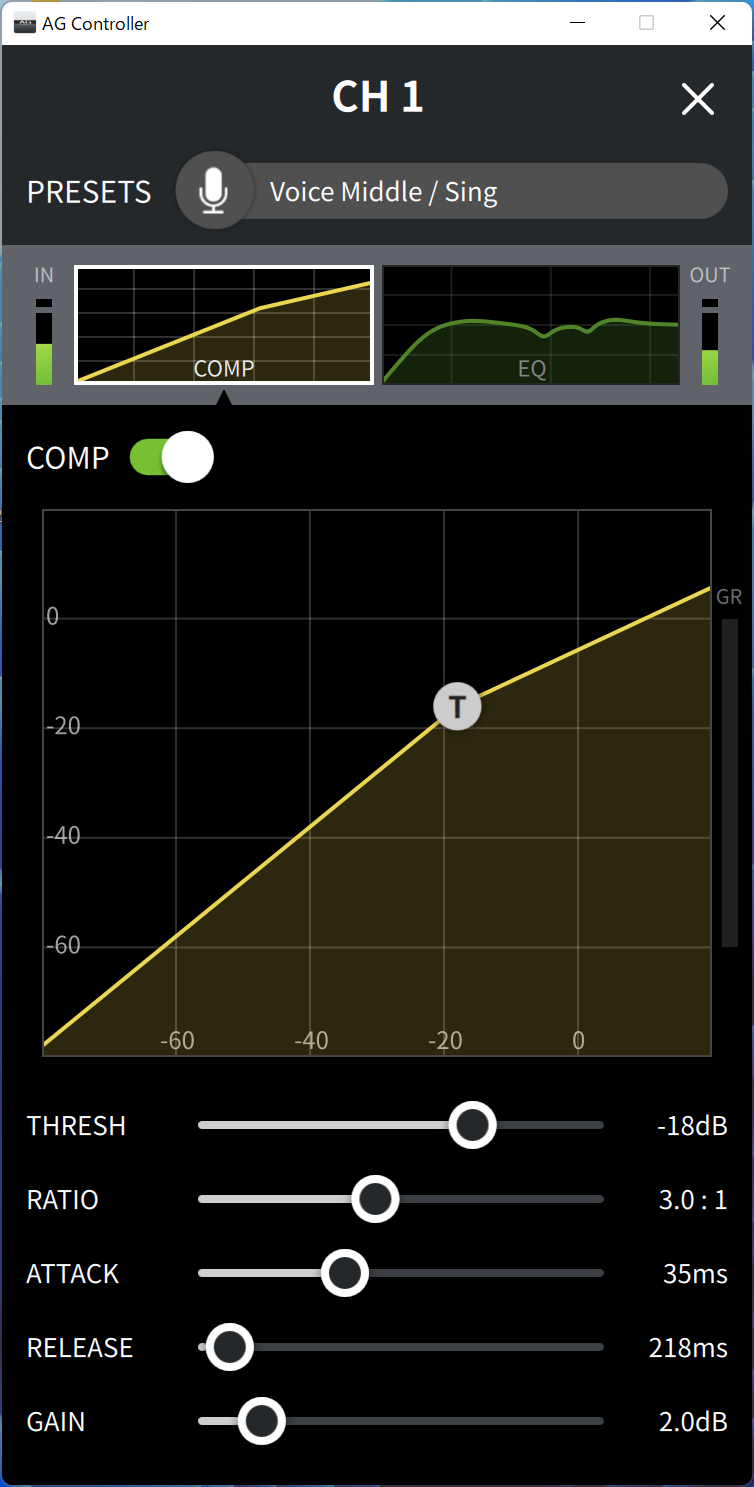Tap the RATIO slider track
This screenshot has width=754, height=1487.
(401, 1199)
